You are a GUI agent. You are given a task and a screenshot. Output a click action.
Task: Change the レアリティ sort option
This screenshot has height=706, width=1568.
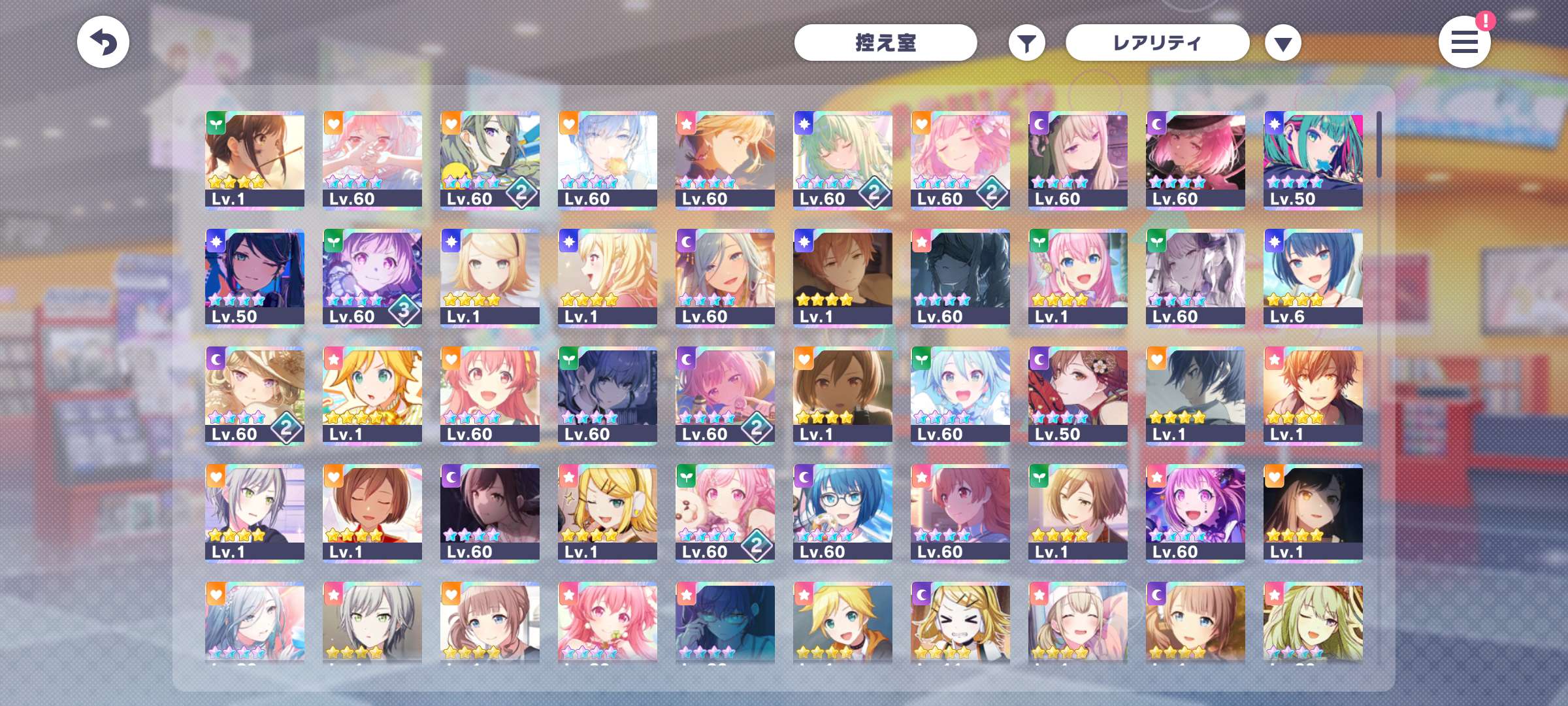tap(1157, 43)
